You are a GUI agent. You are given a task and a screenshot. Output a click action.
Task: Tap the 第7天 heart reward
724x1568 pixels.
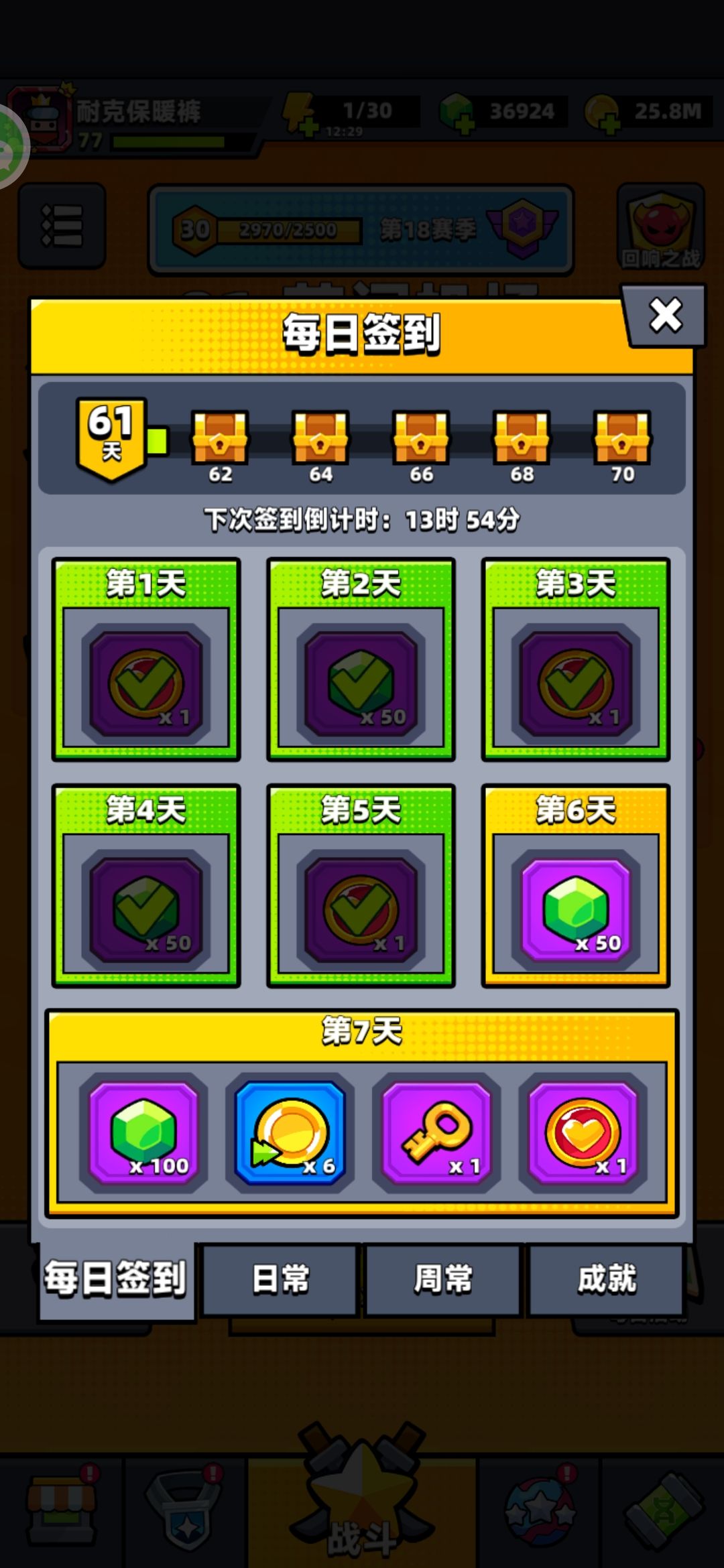click(583, 1132)
